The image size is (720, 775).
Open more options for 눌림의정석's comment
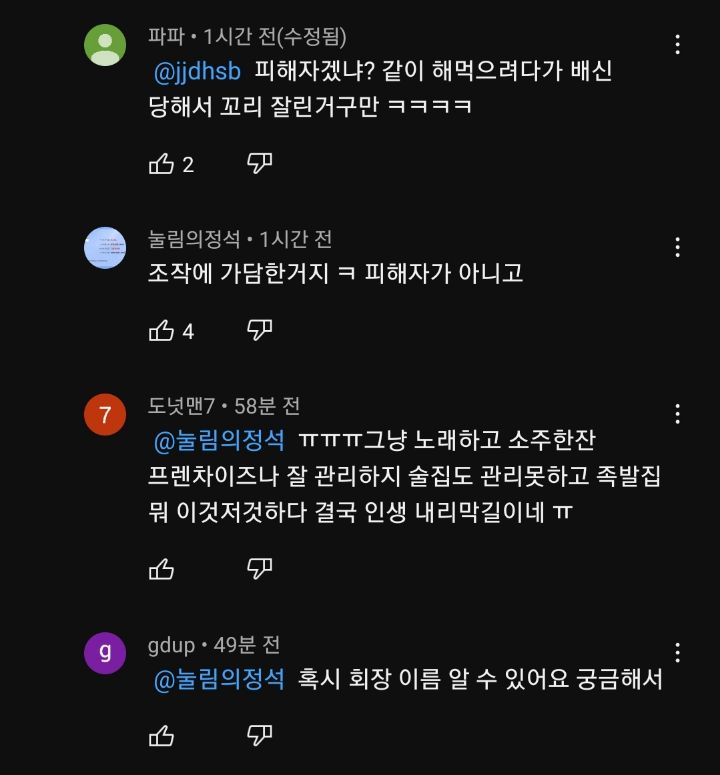point(678,247)
